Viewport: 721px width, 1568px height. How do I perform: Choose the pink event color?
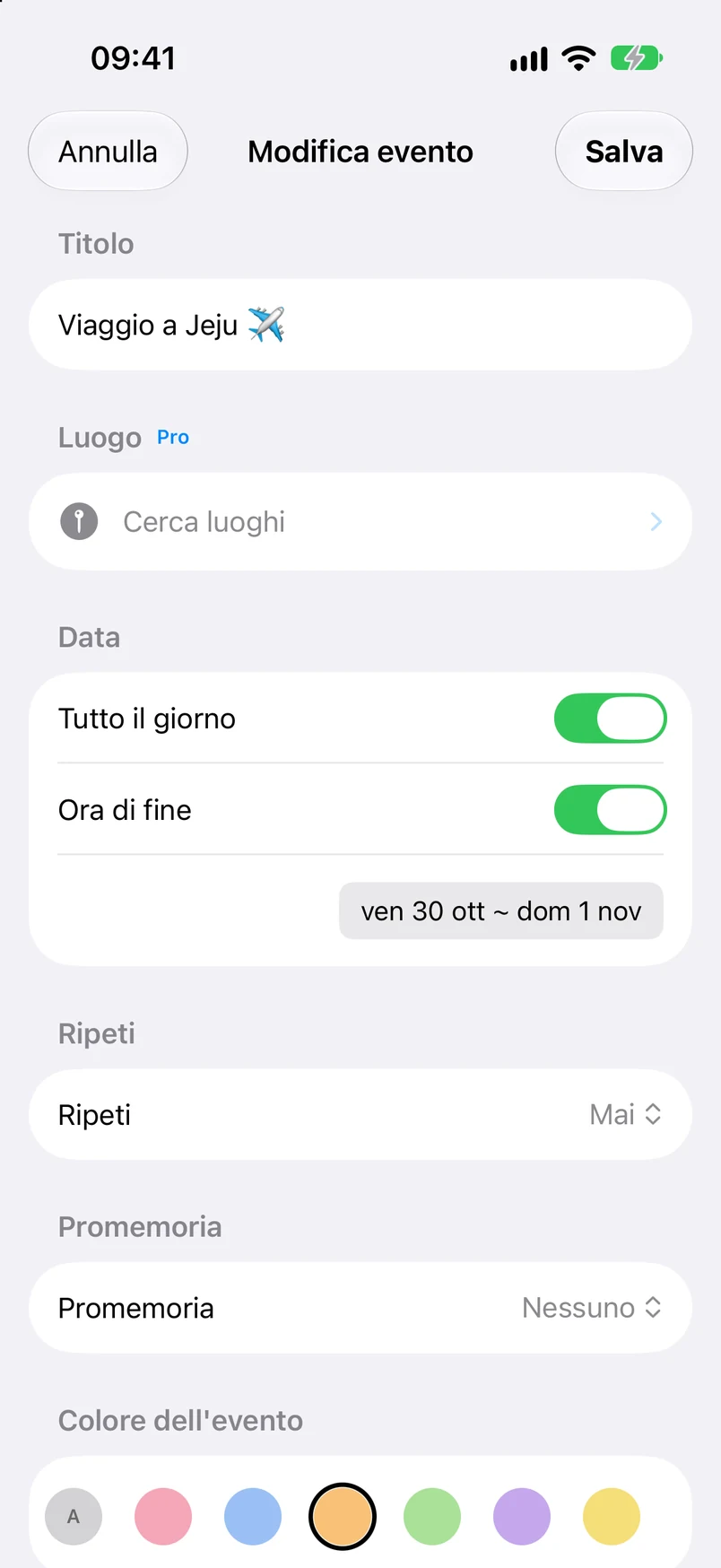tap(163, 1516)
